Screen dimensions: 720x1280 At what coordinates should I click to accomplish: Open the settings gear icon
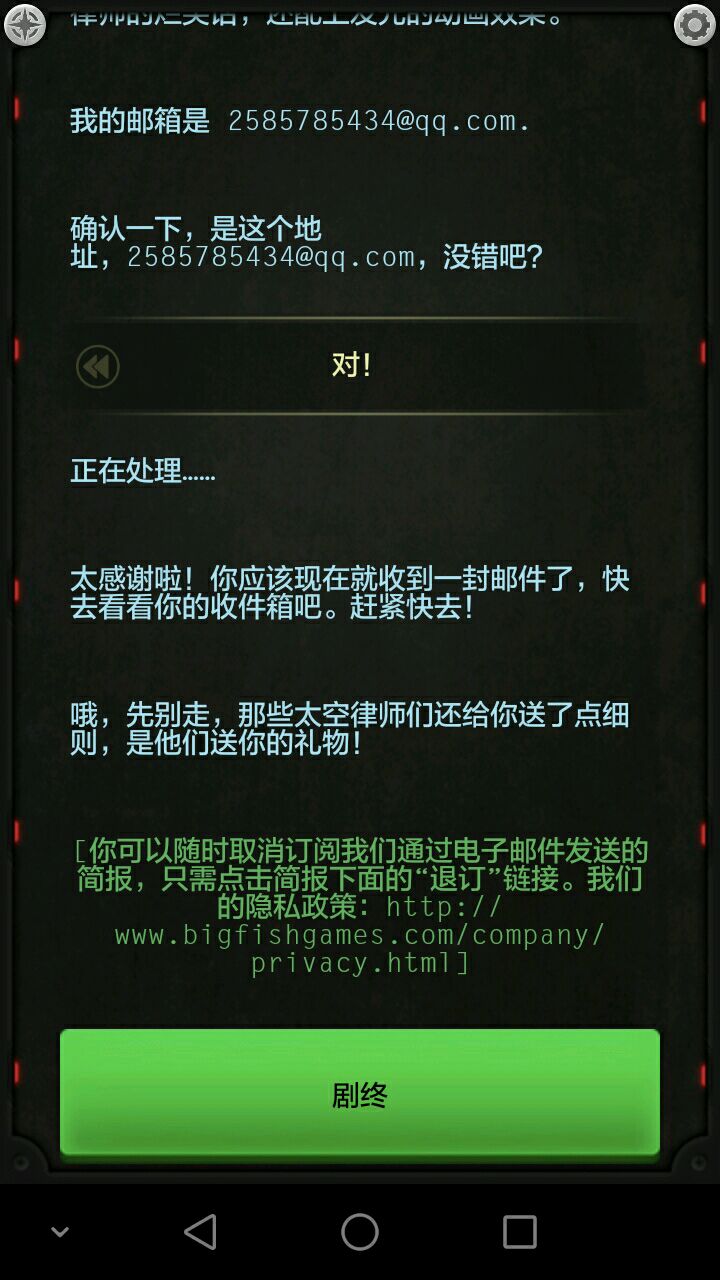coord(694,25)
